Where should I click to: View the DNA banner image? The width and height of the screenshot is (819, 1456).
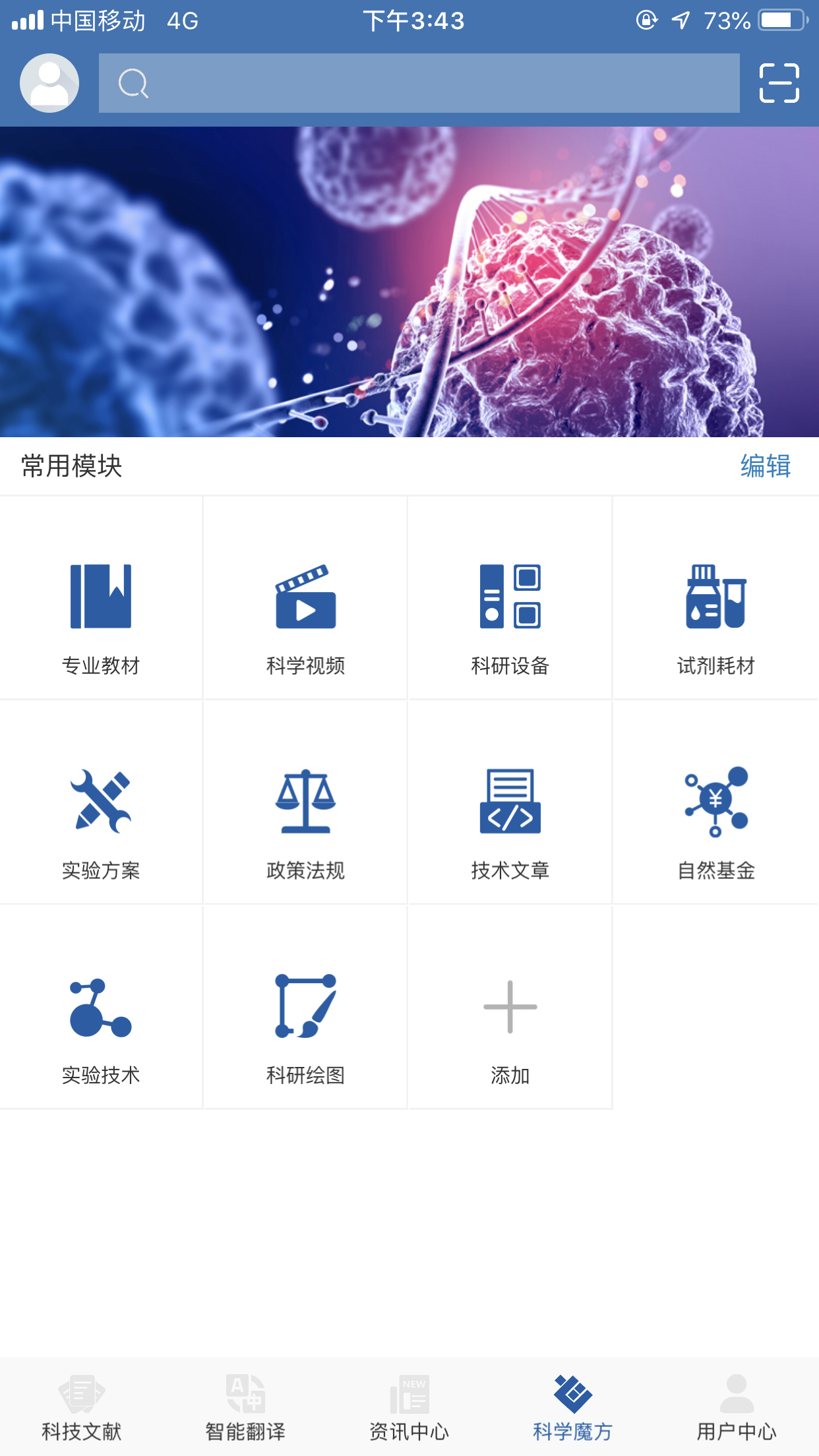[x=409, y=284]
